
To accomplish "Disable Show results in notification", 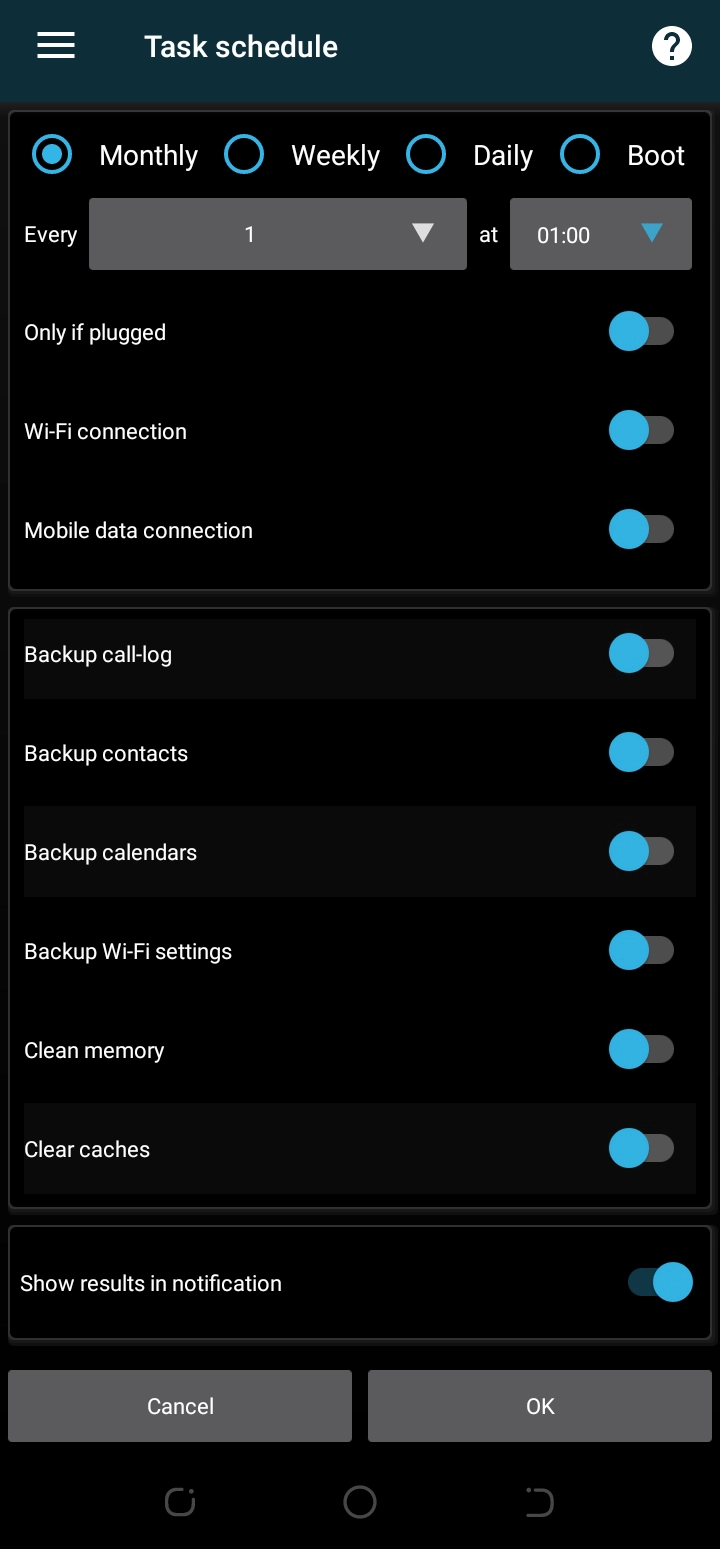I will click(660, 1283).
